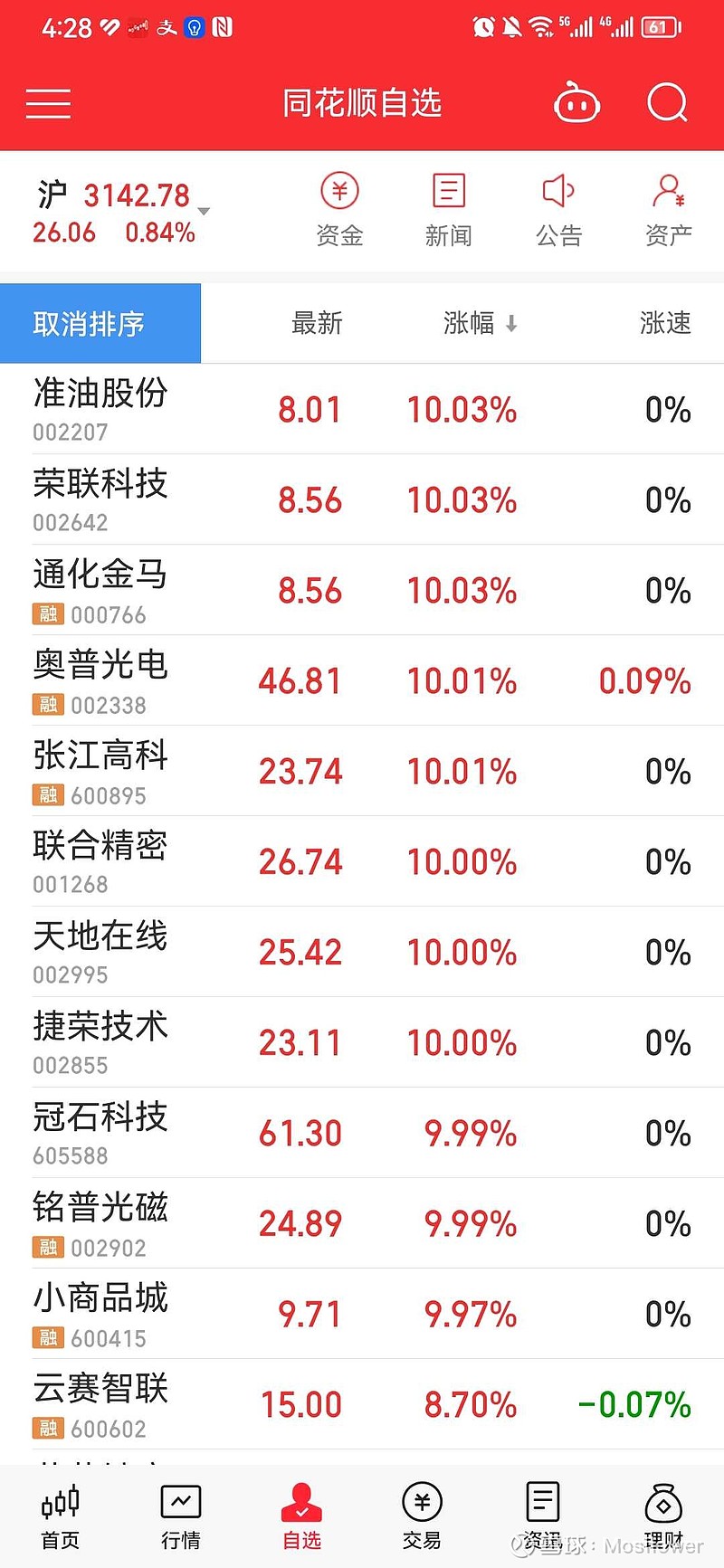Open the 资金 shortcut
Screen dimensions: 724x1568
tap(339, 210)
